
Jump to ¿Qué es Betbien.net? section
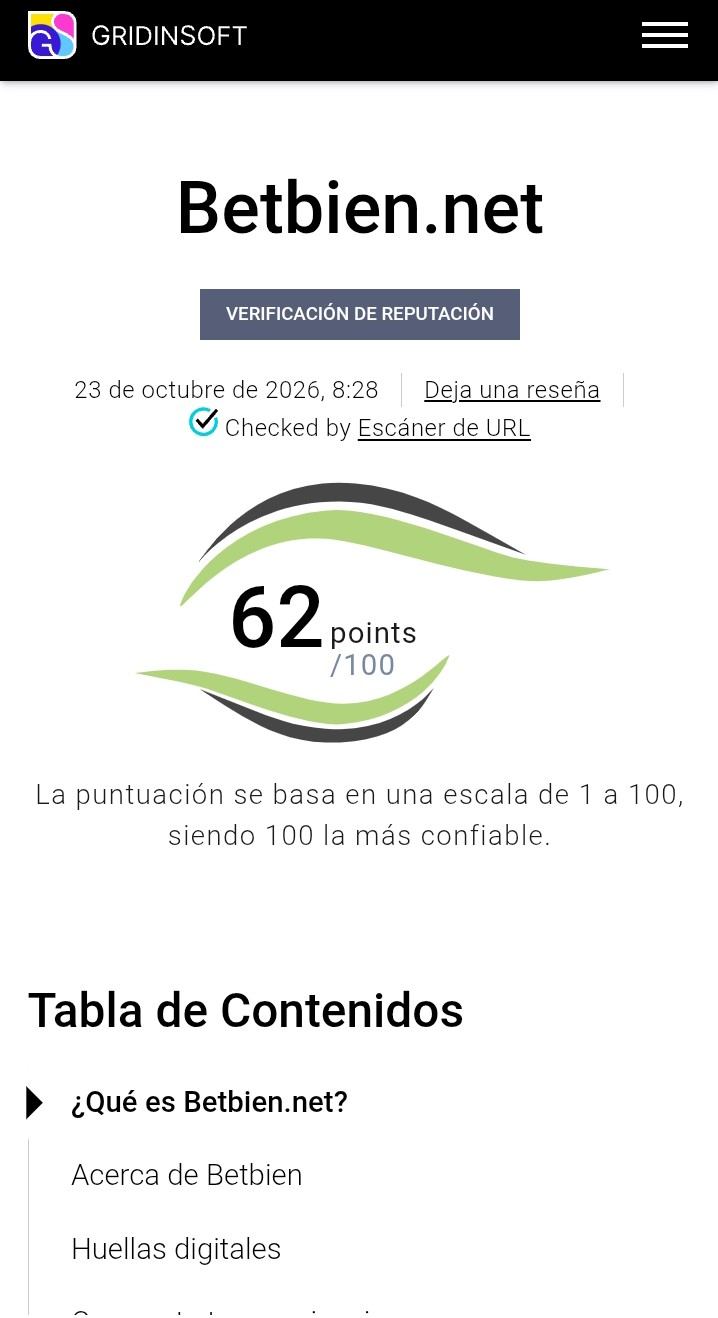[x=209, y=1102]
